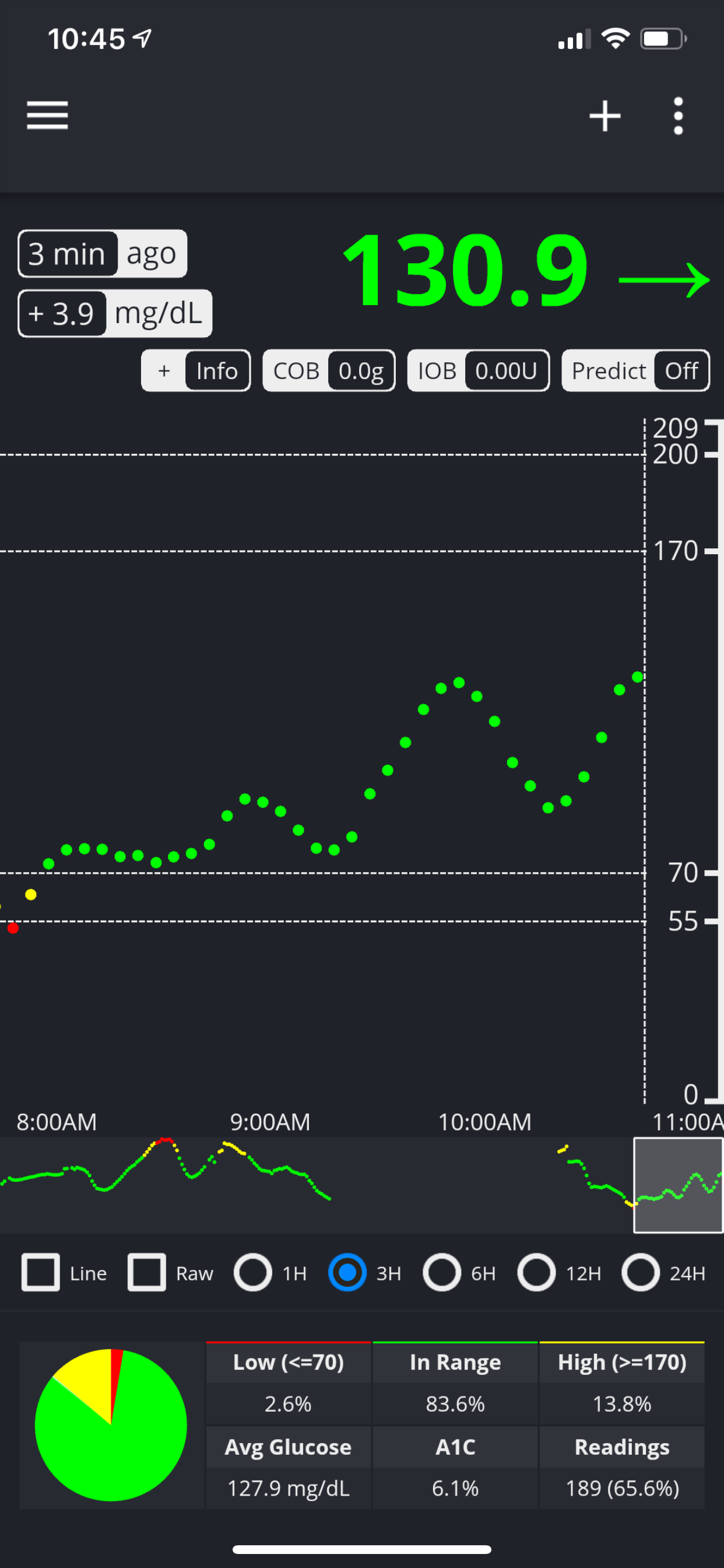The width and height of the screenshot is (724, 1568).
Task: Open the three-dot overflow menu
Action: (x=679, y=116)
